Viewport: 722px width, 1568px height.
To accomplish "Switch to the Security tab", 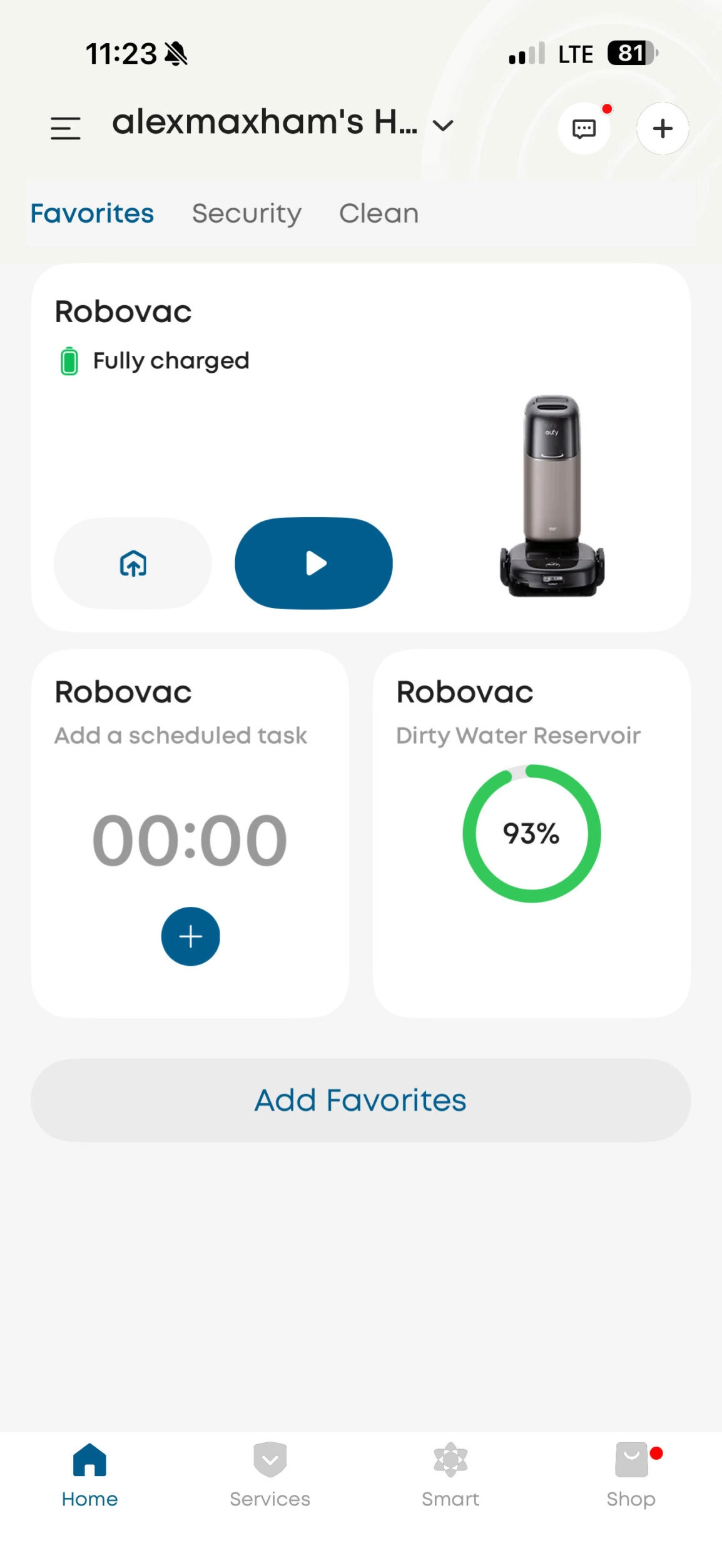I will click(247, 214).
